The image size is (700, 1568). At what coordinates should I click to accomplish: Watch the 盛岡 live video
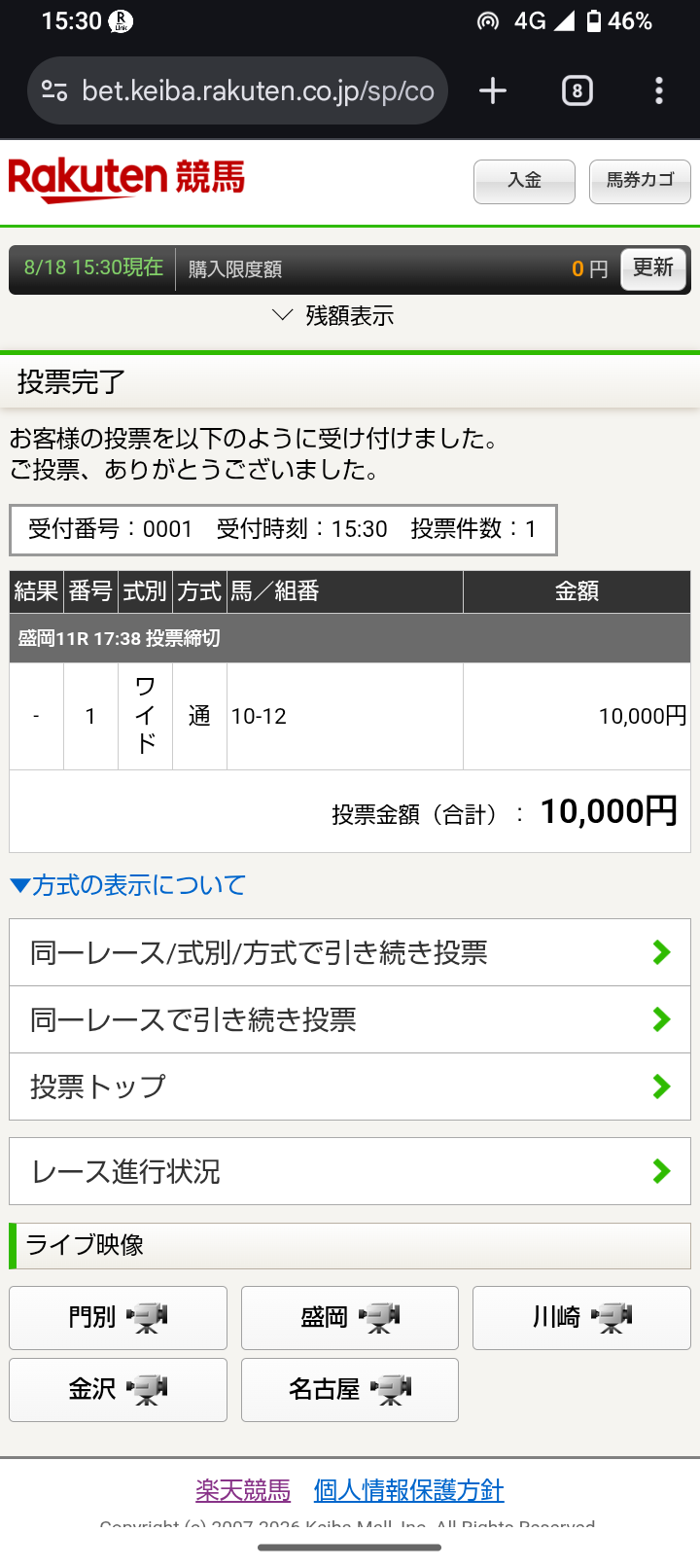pos(350,1318)
